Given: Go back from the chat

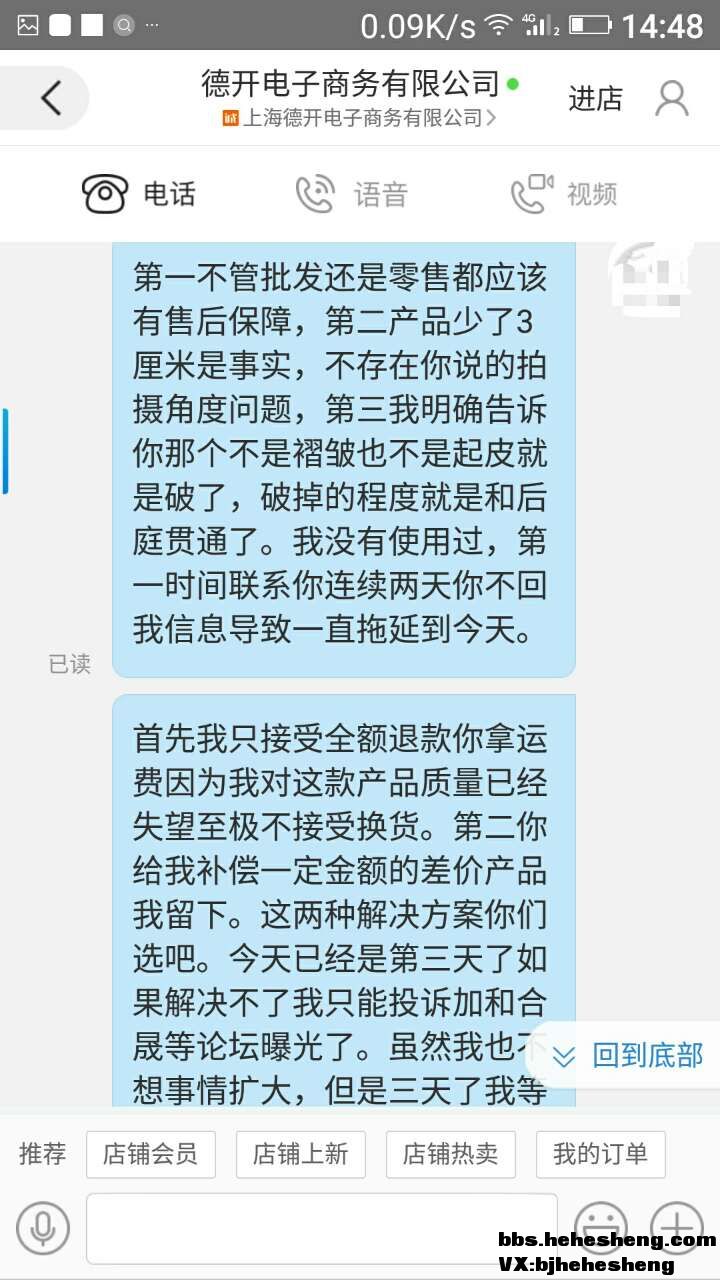Looking at the screenshot, I should [50, 98].
